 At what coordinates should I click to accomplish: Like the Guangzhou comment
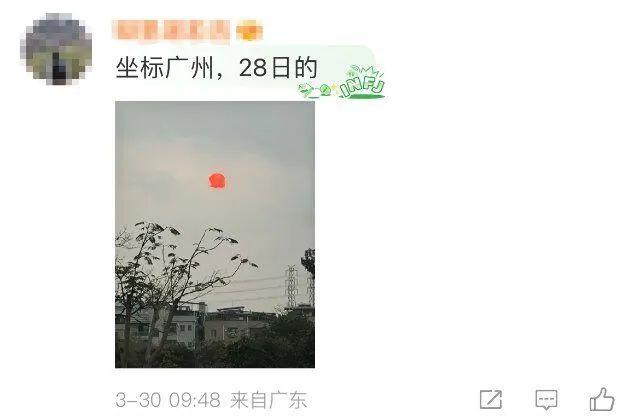(x=602, y=399)
